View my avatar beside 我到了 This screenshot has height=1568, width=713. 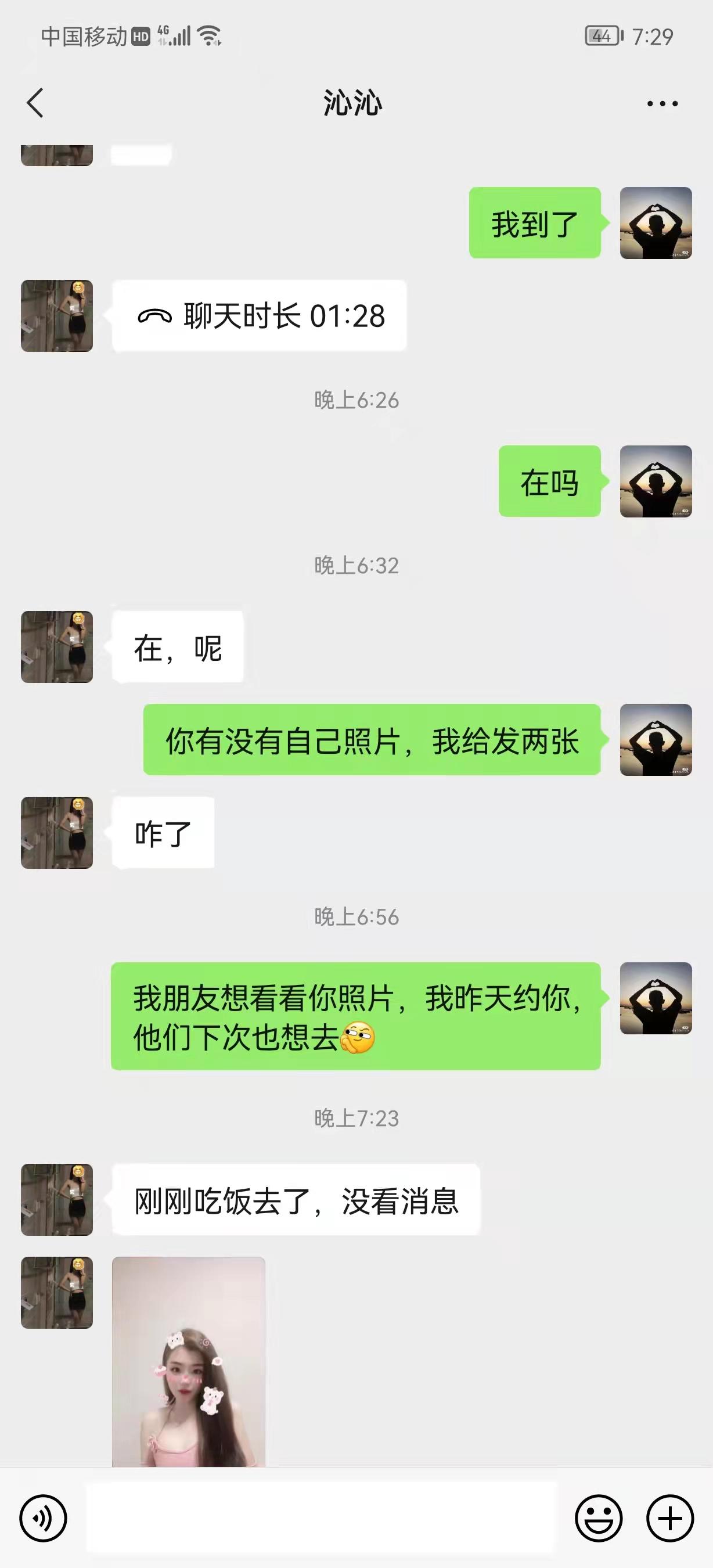656,223
